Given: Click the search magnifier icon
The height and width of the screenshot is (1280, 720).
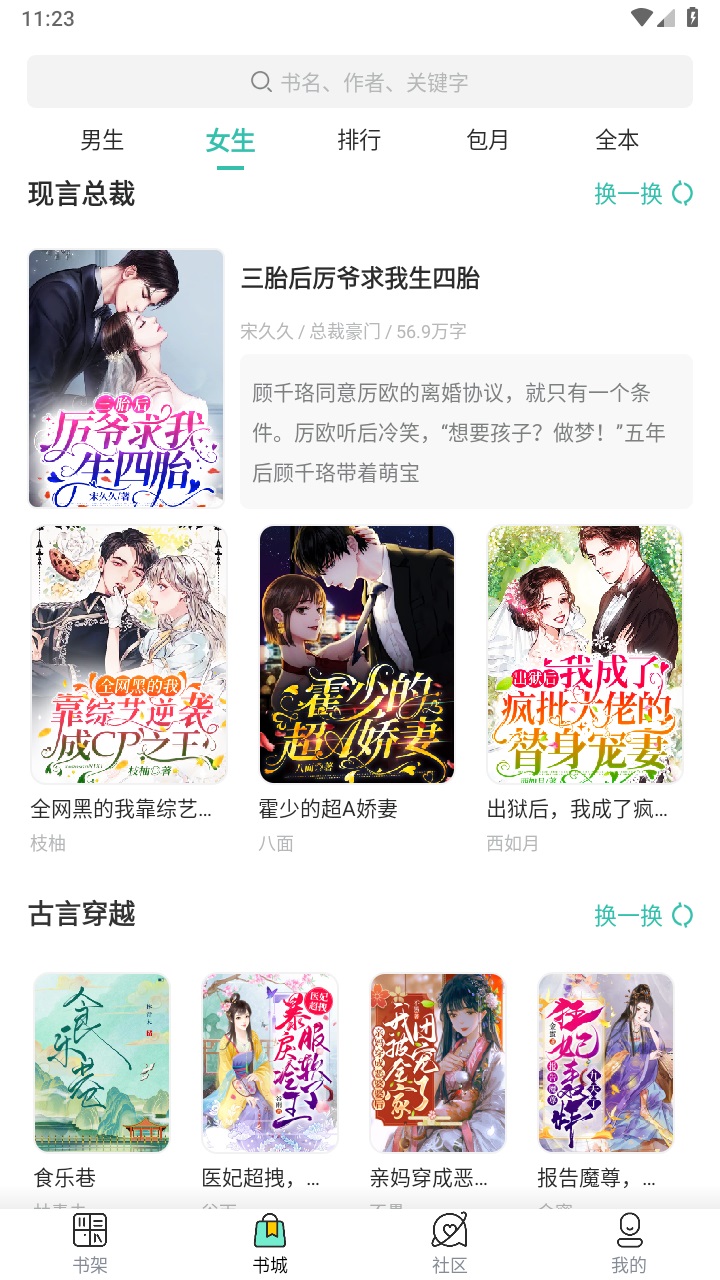Looking at the screenshot, I should [262, 82].
